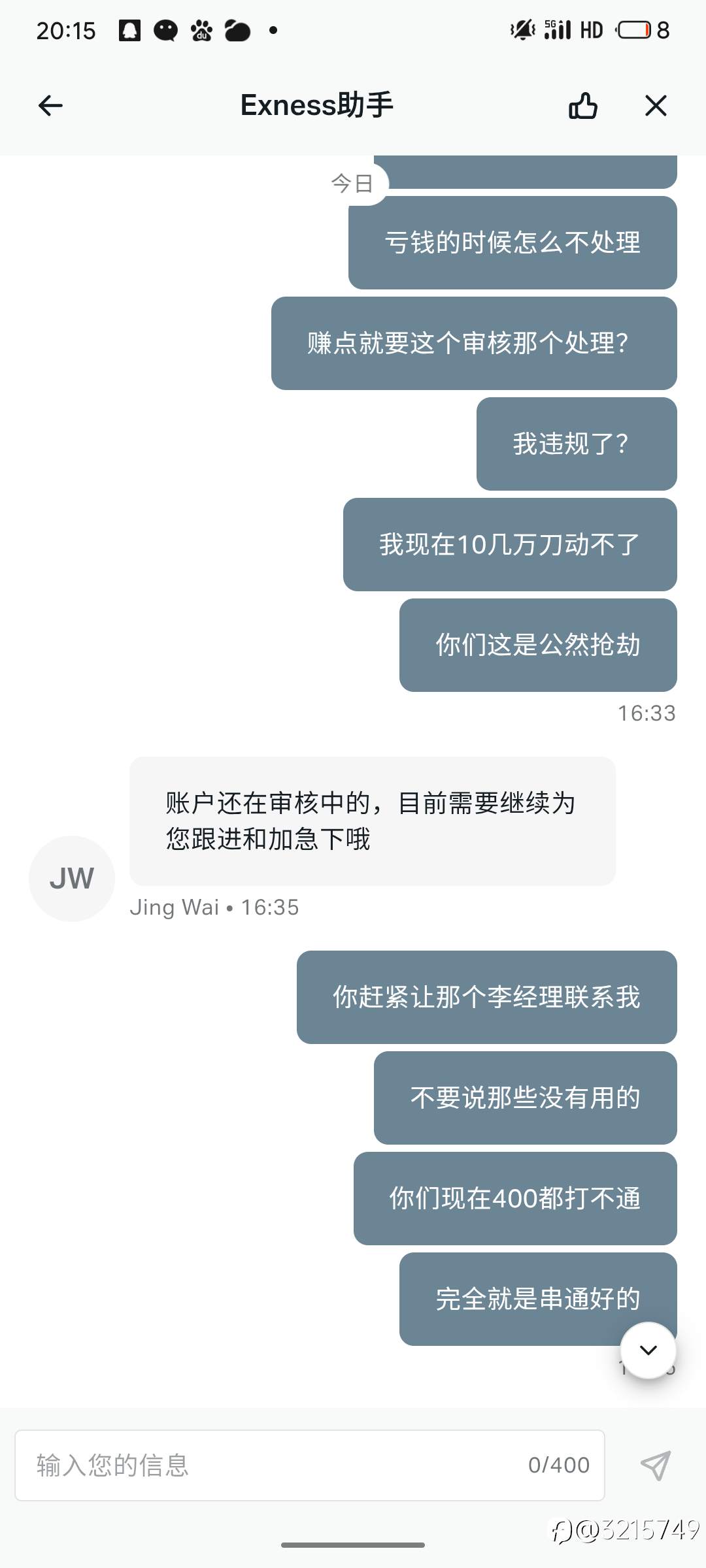The width and height of the screenshot is (706, 1568).
Task: Tap the 0/400 character counter
Action: point(559,1465)
